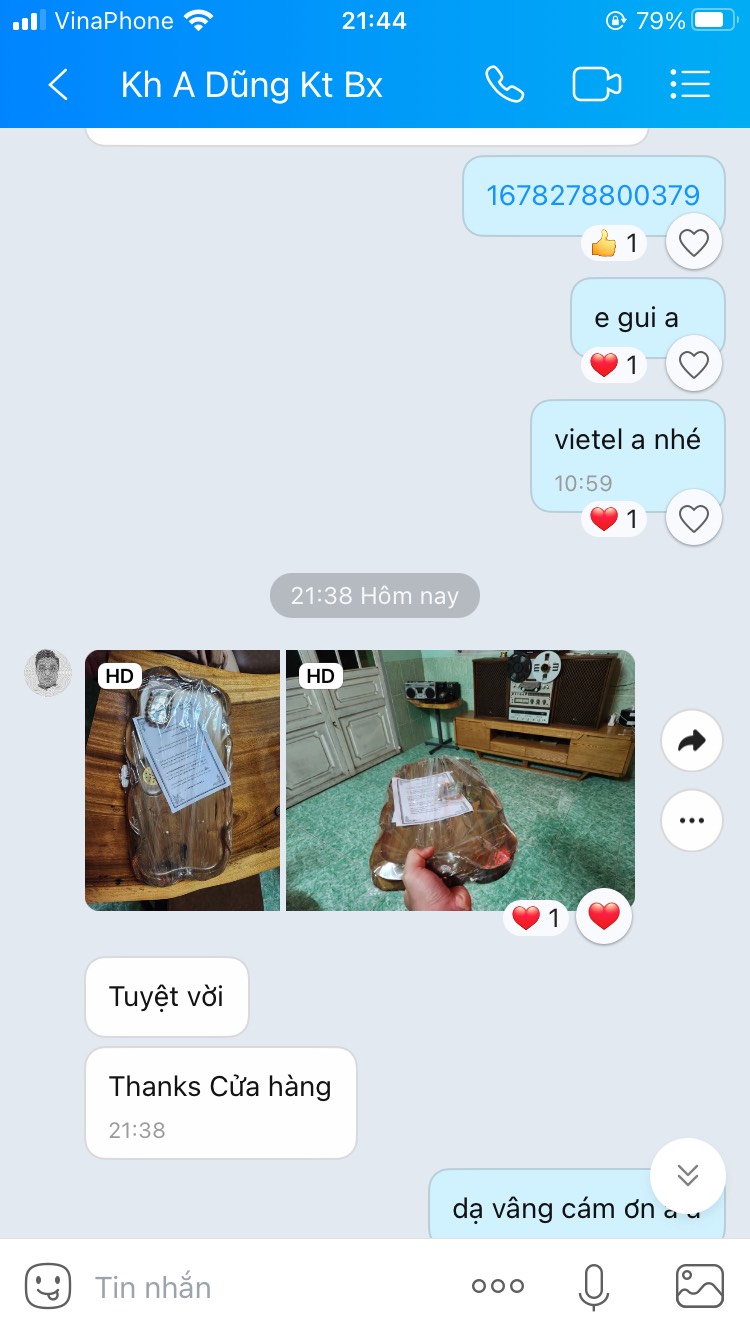Open the second HD photo with the tape recorder
750x1334 pixels.
click(x=460, y=780)
